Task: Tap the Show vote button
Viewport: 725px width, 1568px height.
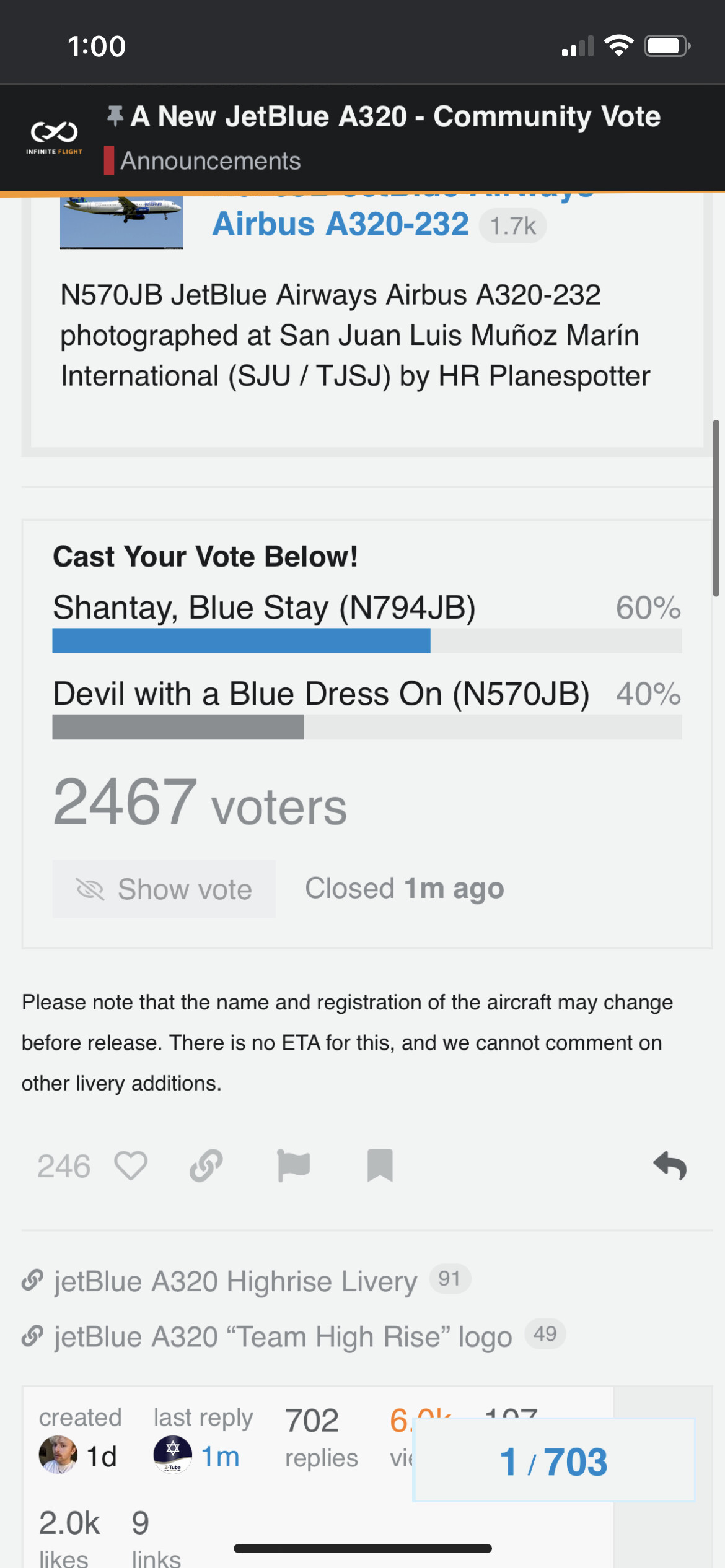Action: tap(164, 889)
